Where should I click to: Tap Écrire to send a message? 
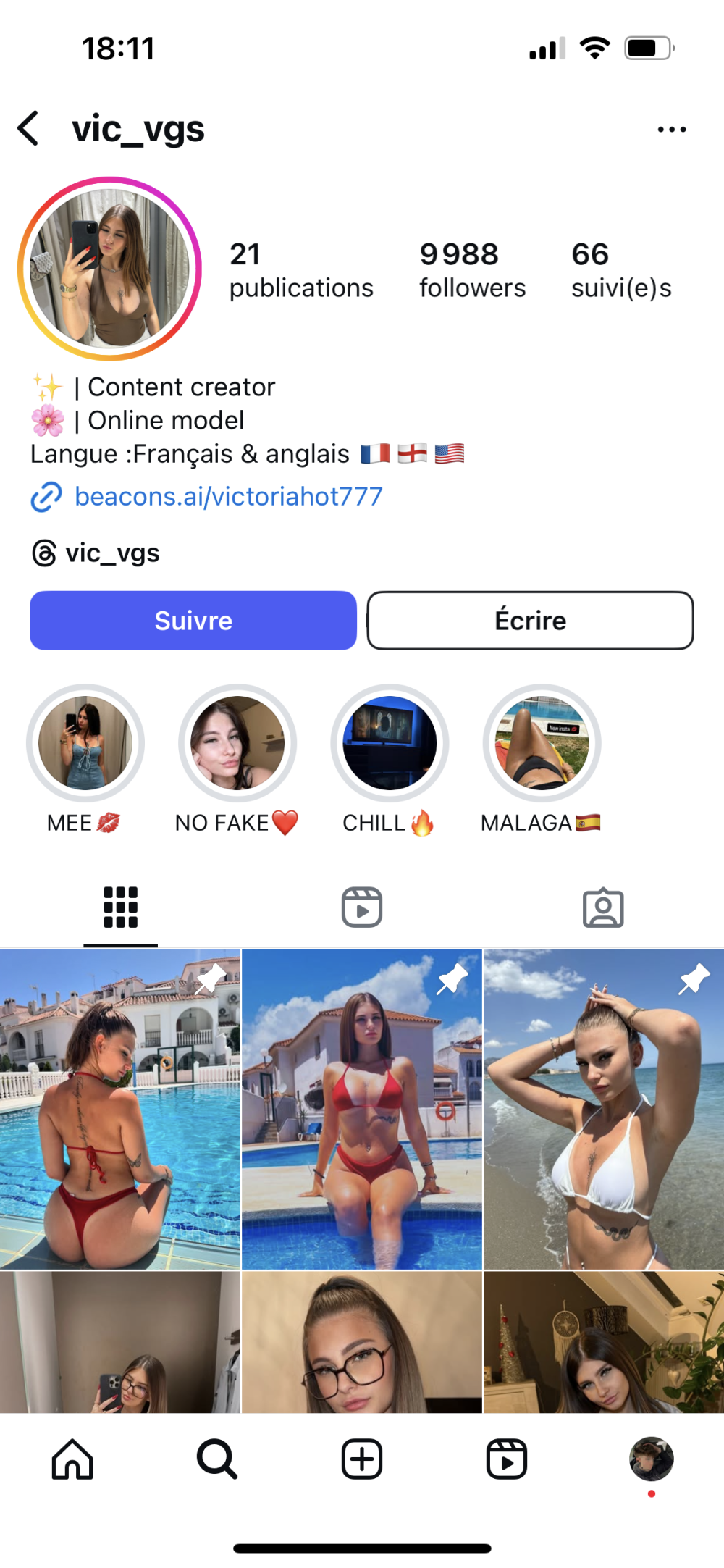tap(530, 621)
